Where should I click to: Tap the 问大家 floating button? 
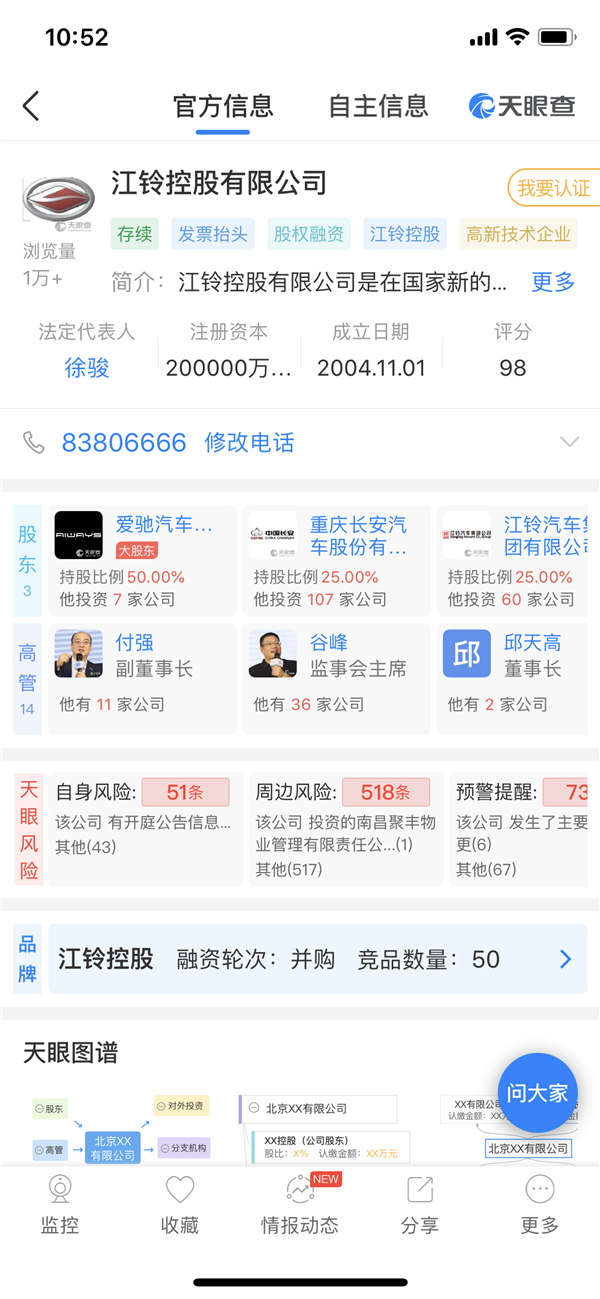tap(537, 1092)
